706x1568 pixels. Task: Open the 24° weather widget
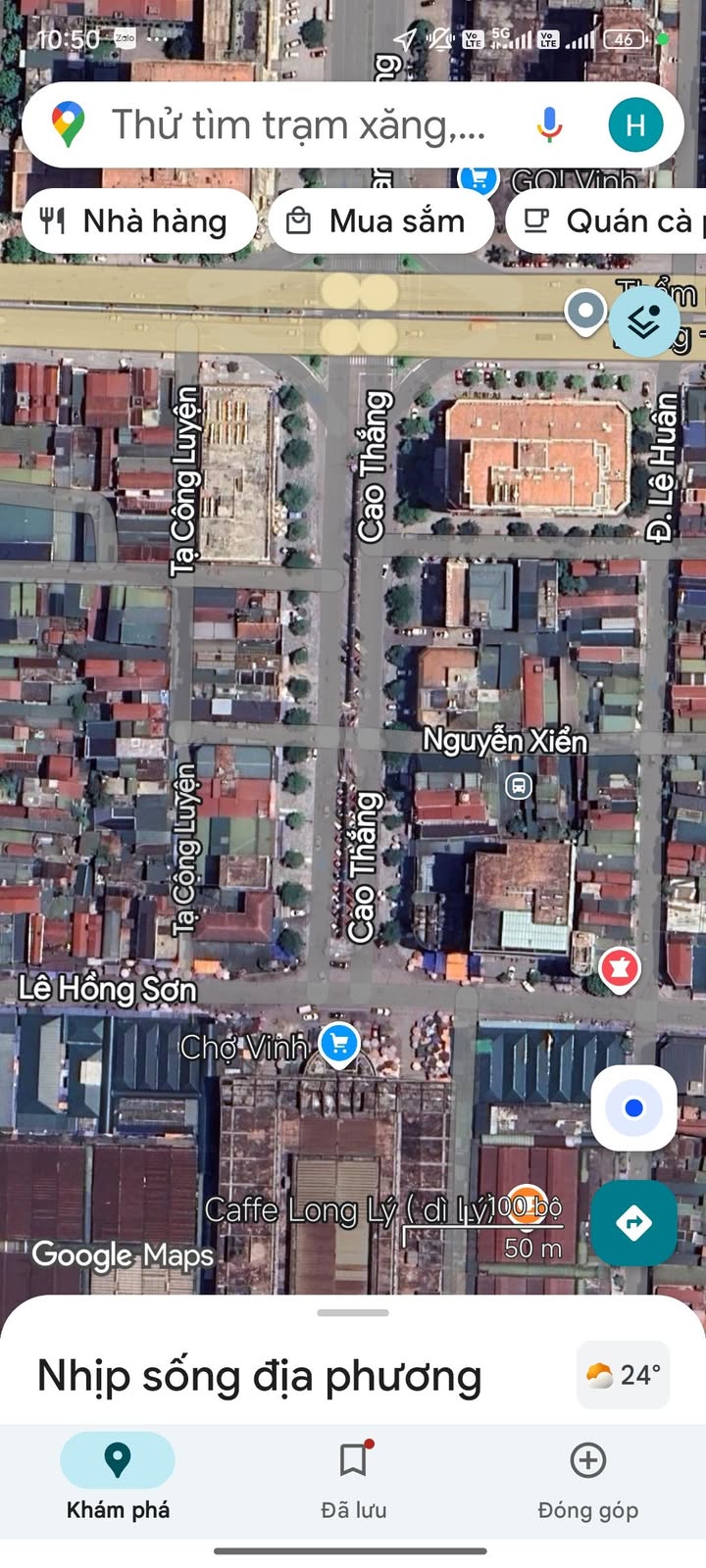tap(623, 1375)
